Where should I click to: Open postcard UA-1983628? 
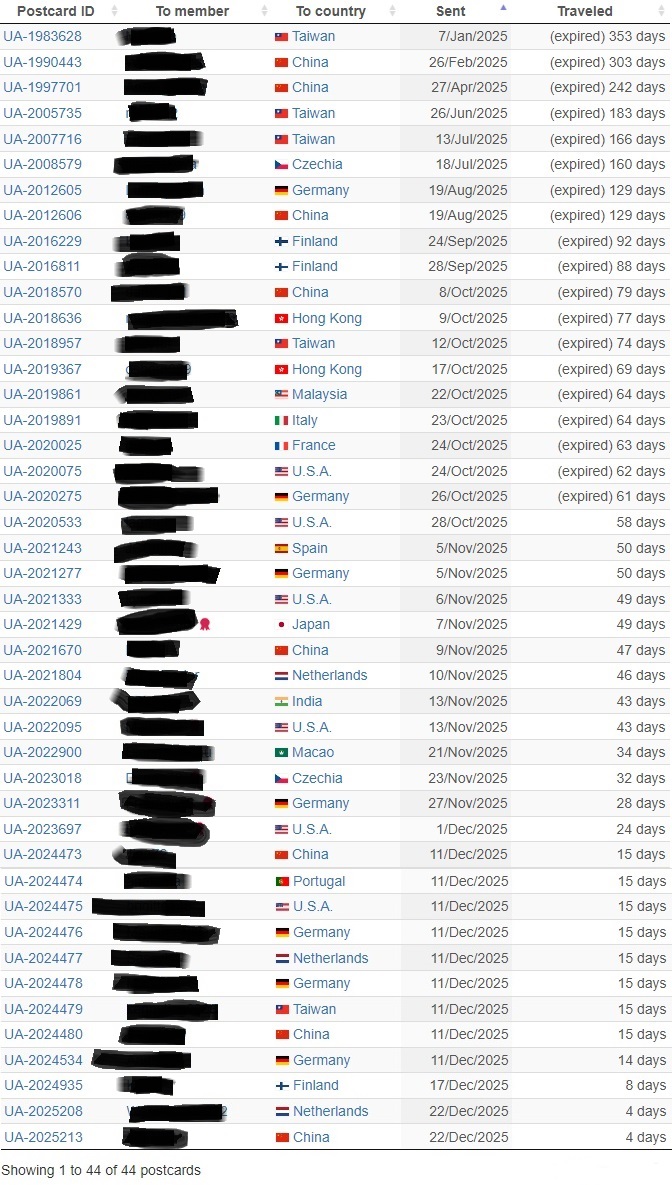tap(43, 36)
